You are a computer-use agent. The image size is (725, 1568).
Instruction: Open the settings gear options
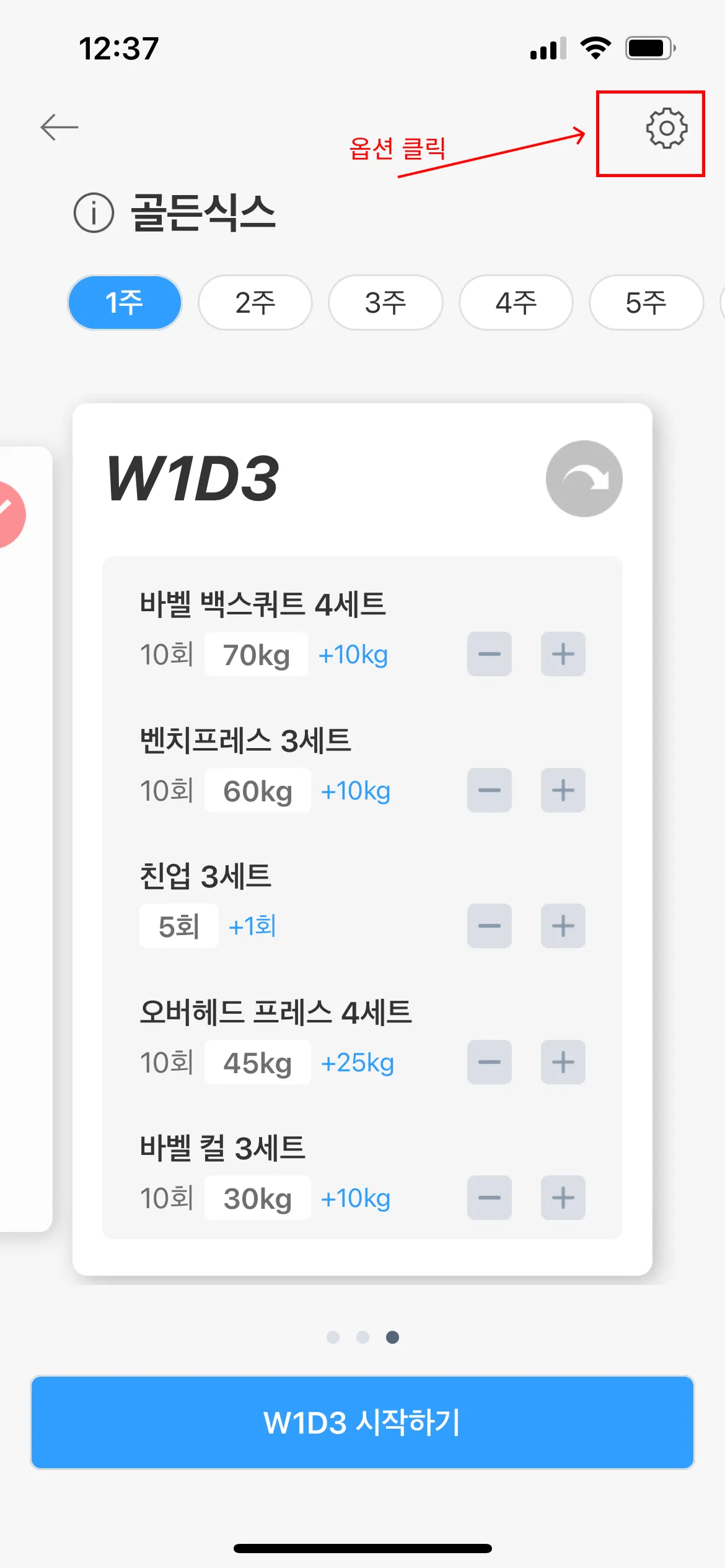tap(666, 129)
